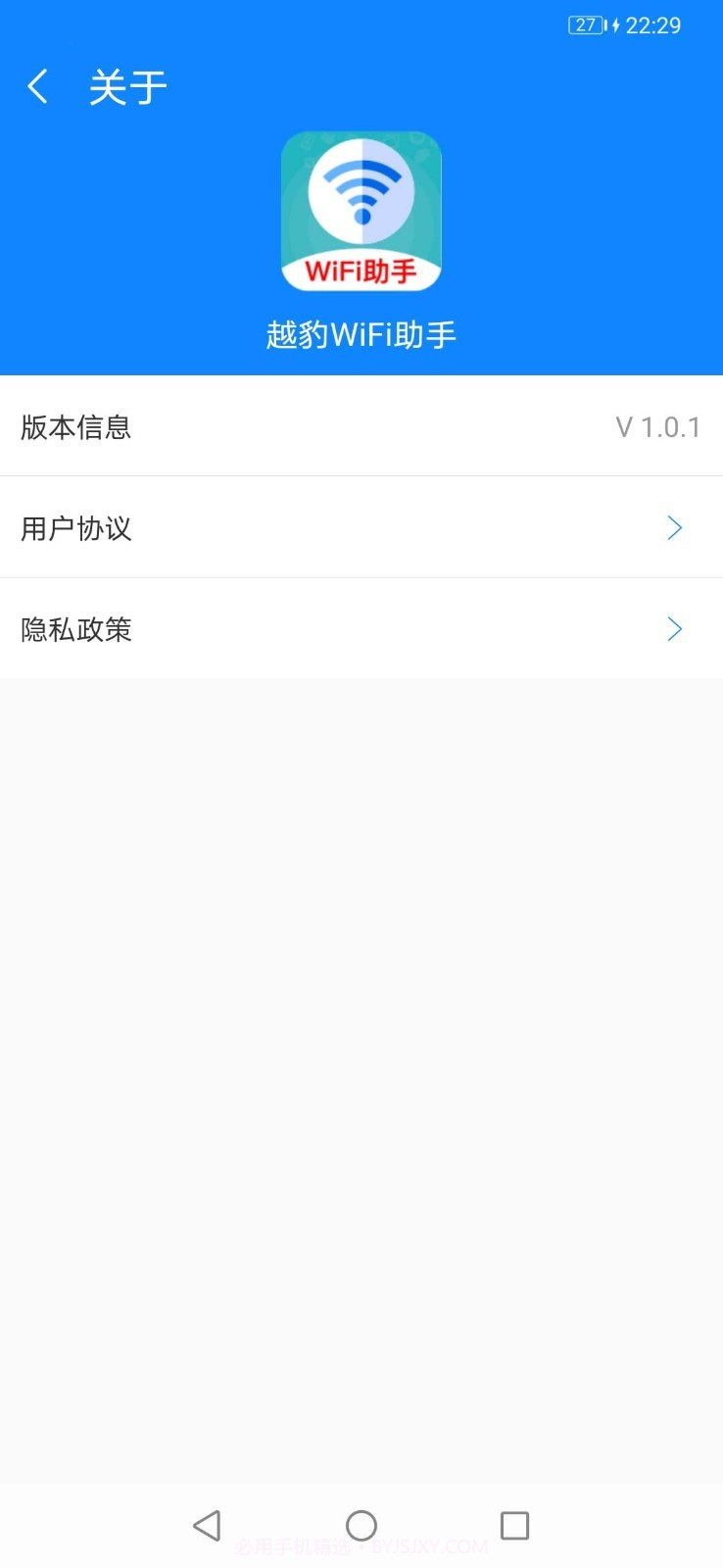The height and width of the screenshot is (1568, 723).
Task: Tap the chevron next to 用户协议
Action: 673,528
